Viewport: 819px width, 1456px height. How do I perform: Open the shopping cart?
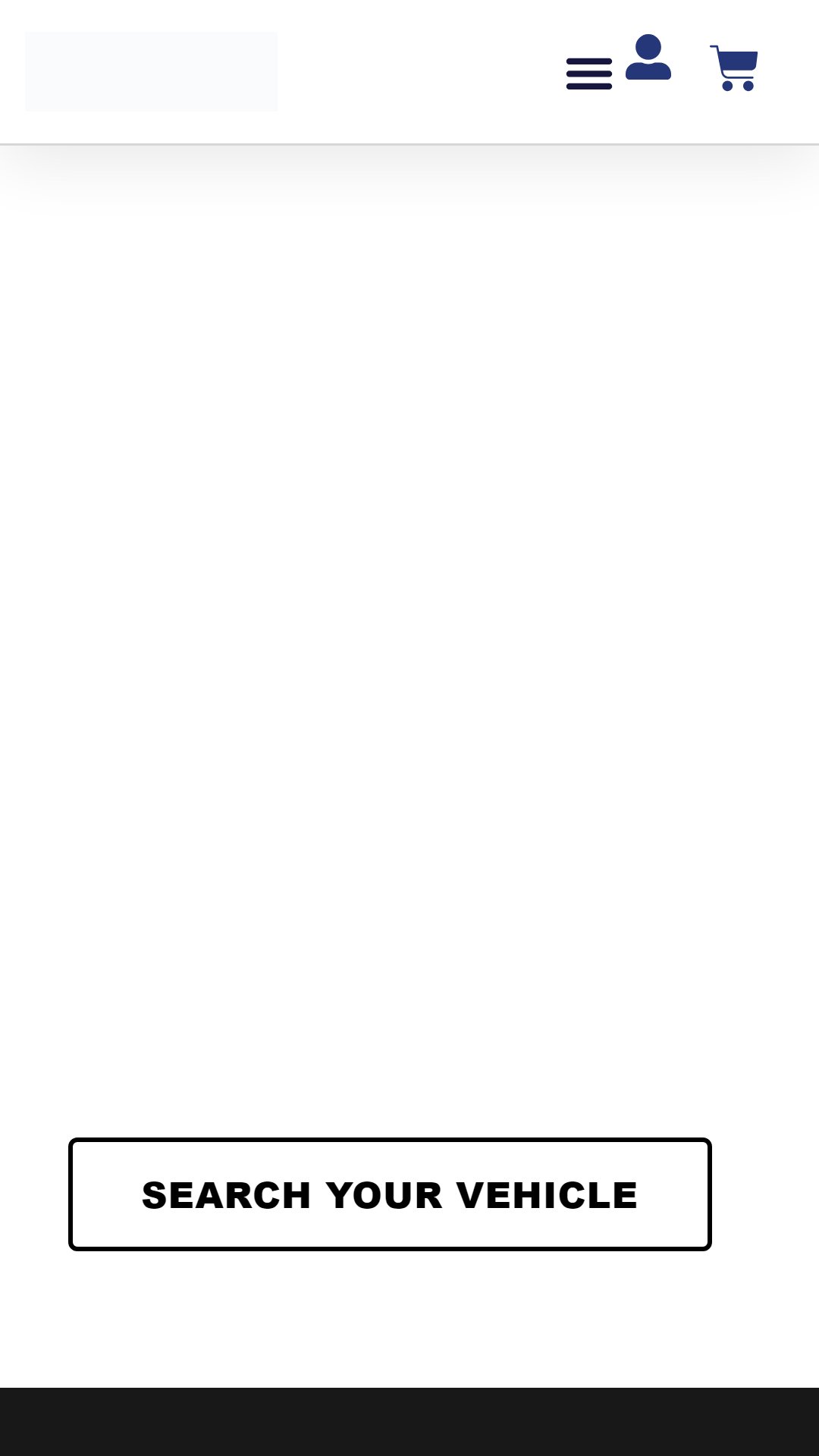tap(734, 68)
